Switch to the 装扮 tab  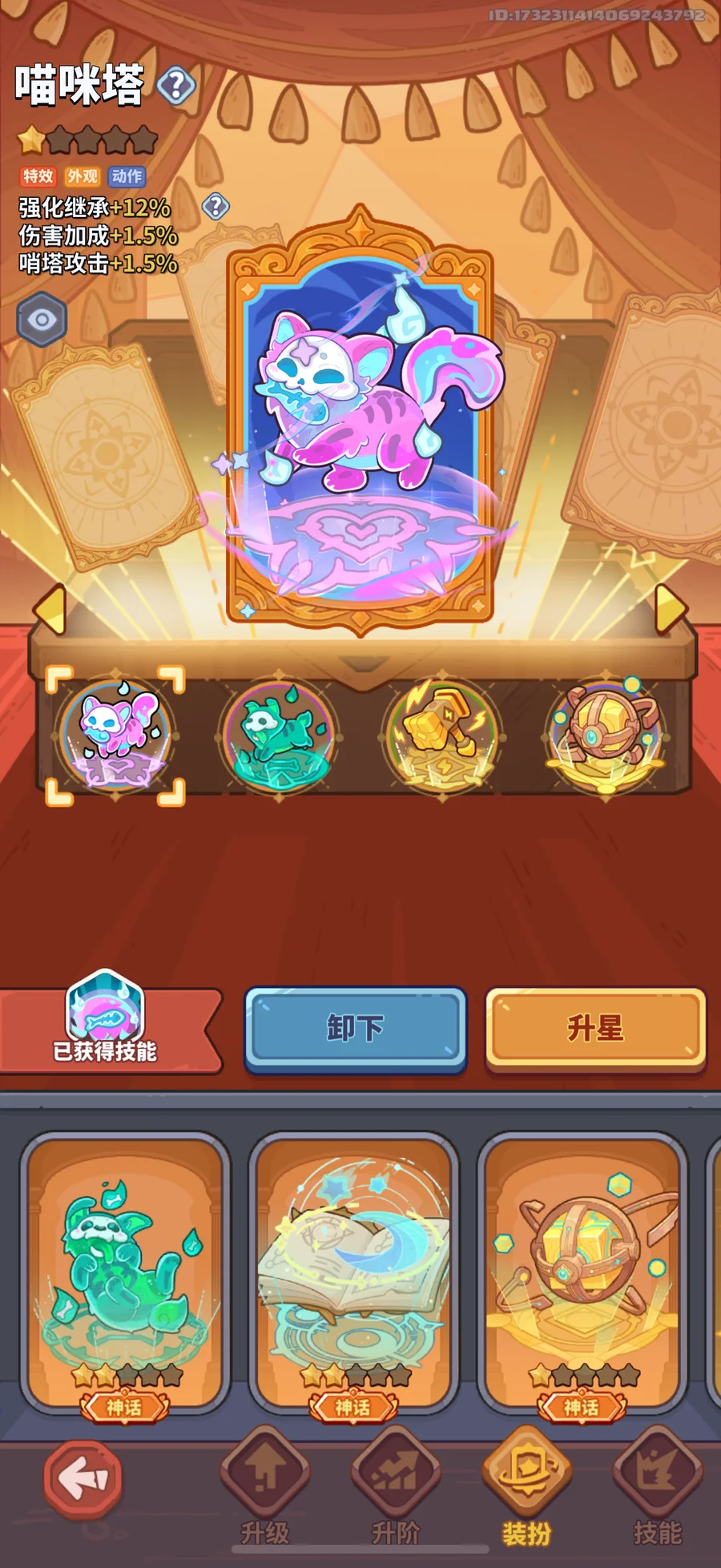coord(526,1488)
